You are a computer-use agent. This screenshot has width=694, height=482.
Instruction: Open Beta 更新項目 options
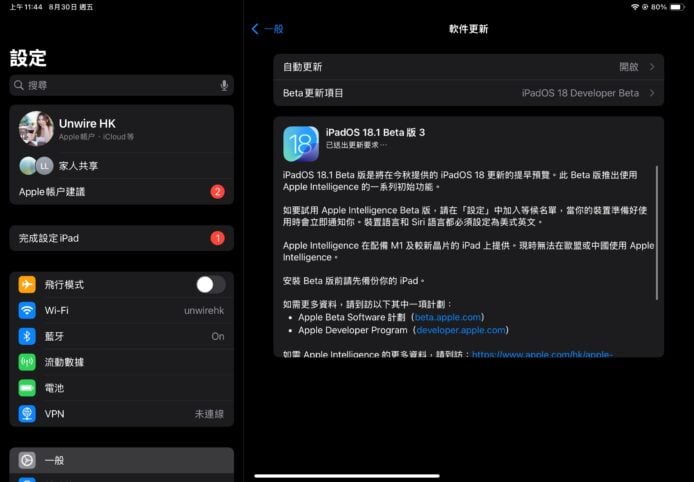tap(468, 93)
